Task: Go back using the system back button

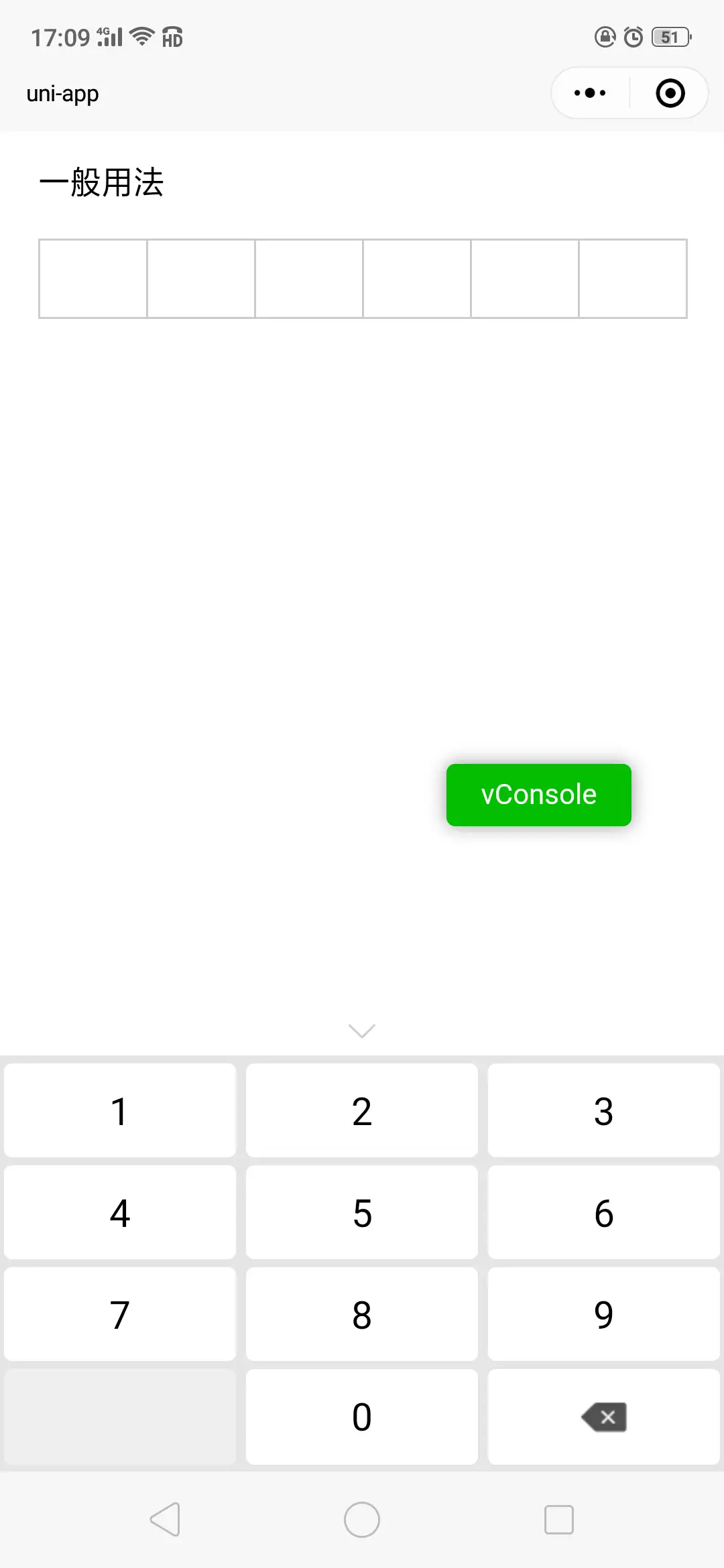Action: (165, 1519)
